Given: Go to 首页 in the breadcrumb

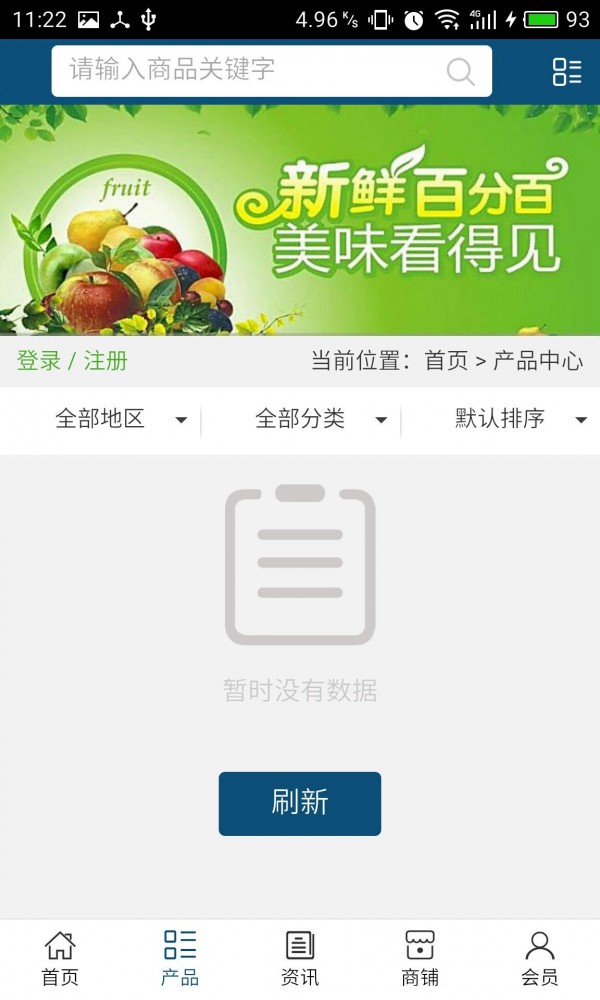Looking at the screenshot, I should coord(446,361).
